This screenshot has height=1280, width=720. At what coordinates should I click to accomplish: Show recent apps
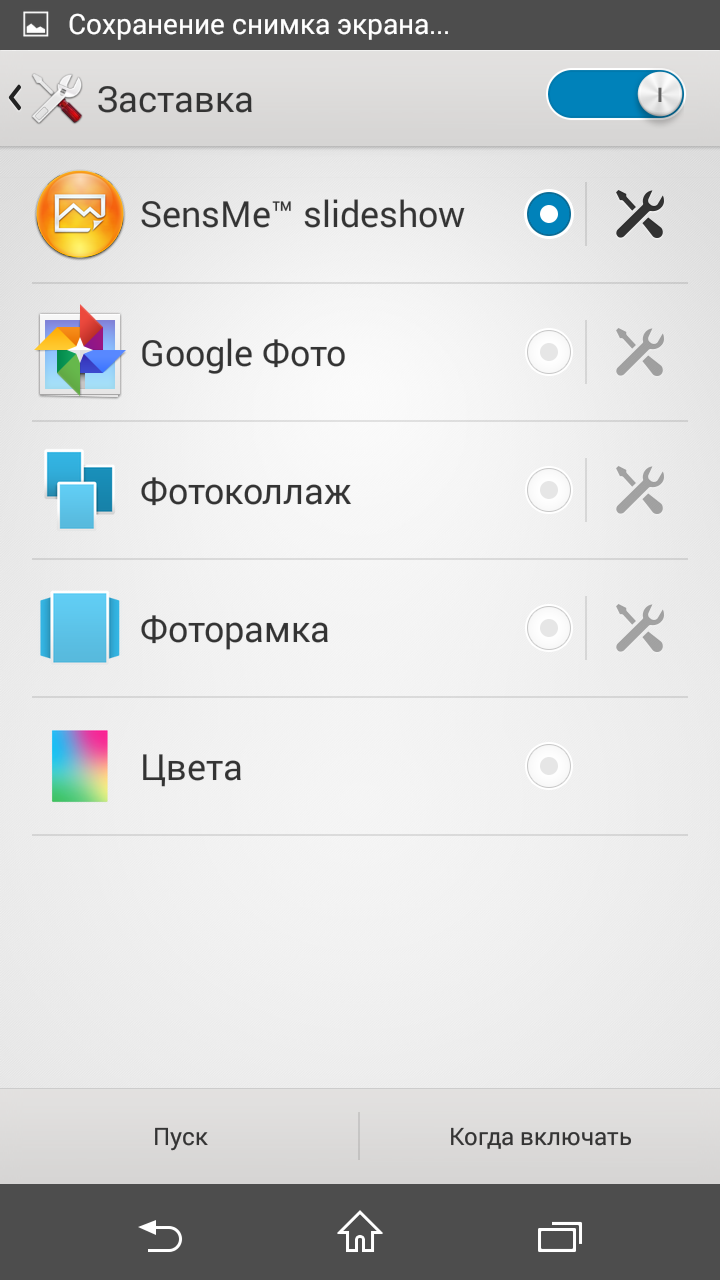click(x=559, y=1235)
